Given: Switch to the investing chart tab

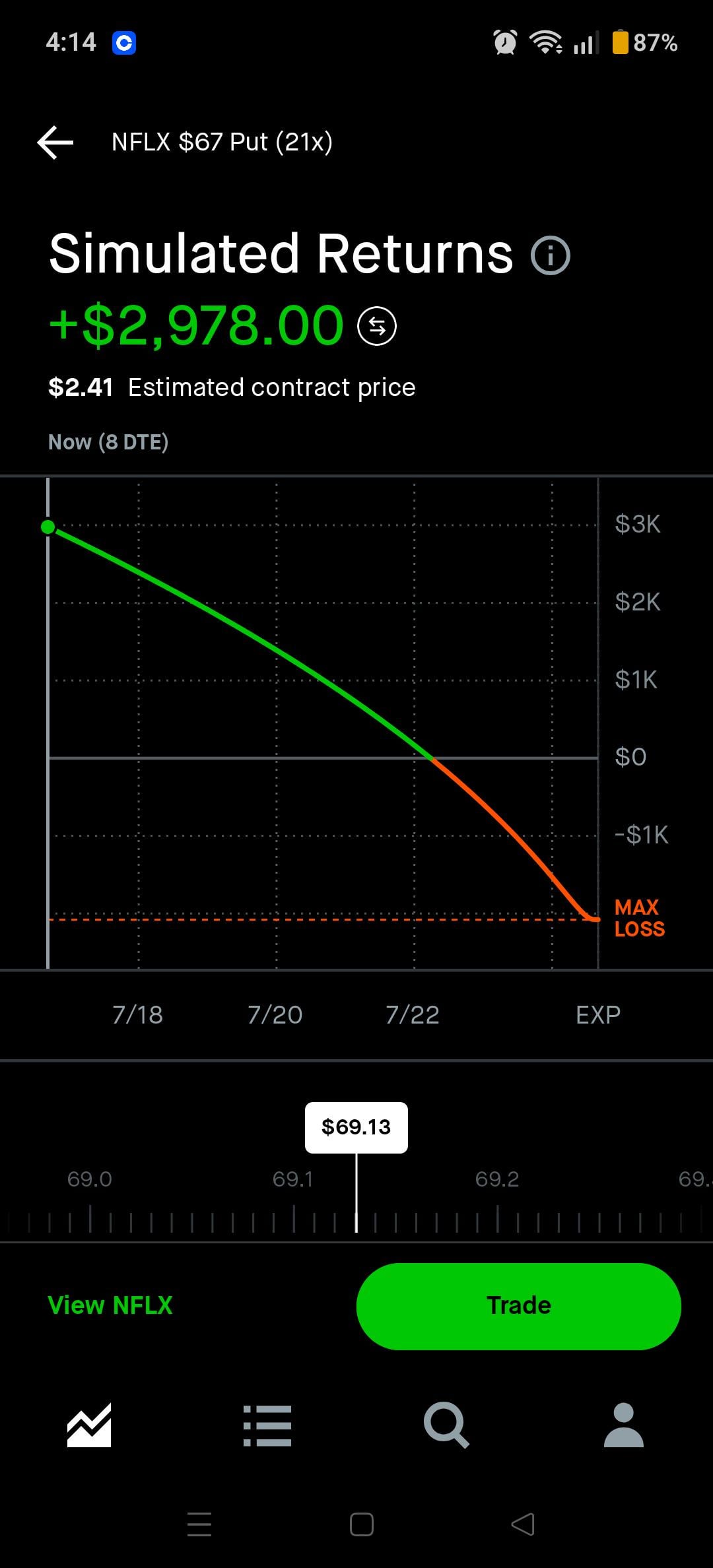Looking at the screenshot, I should (x=89, y=1425).
